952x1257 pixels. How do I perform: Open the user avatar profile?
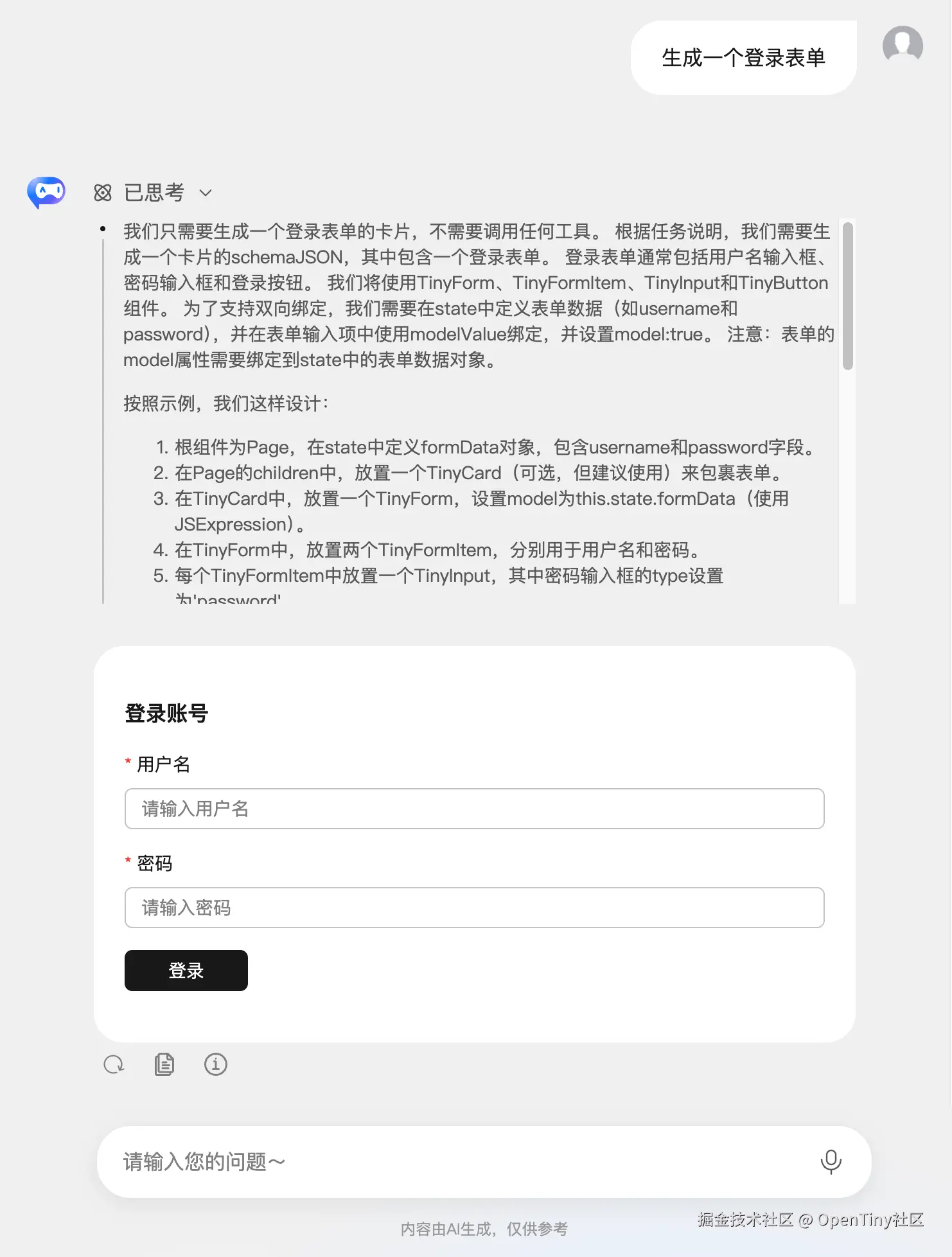903,46
